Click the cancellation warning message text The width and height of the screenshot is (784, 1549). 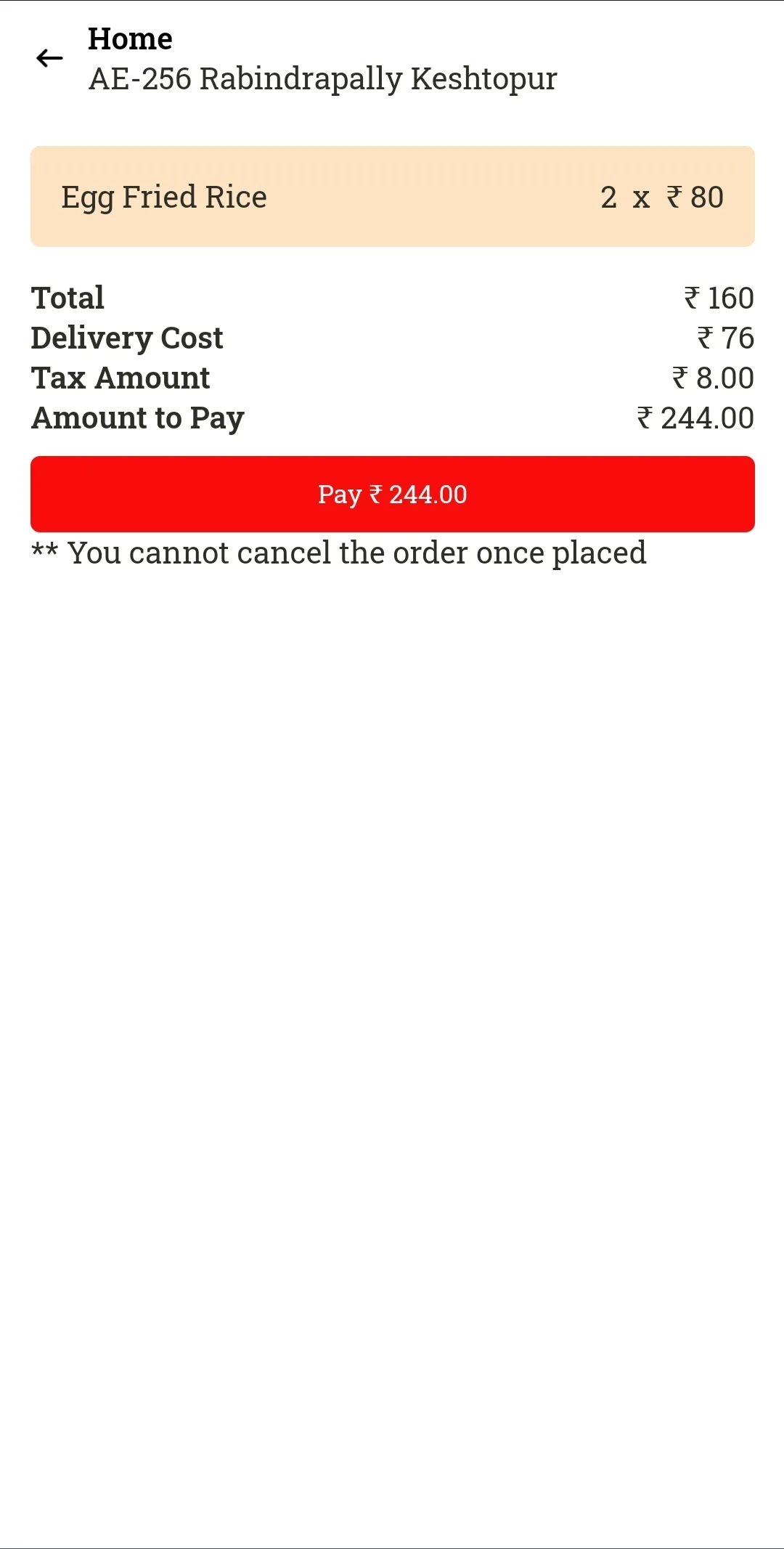click(x=338, y=552)
